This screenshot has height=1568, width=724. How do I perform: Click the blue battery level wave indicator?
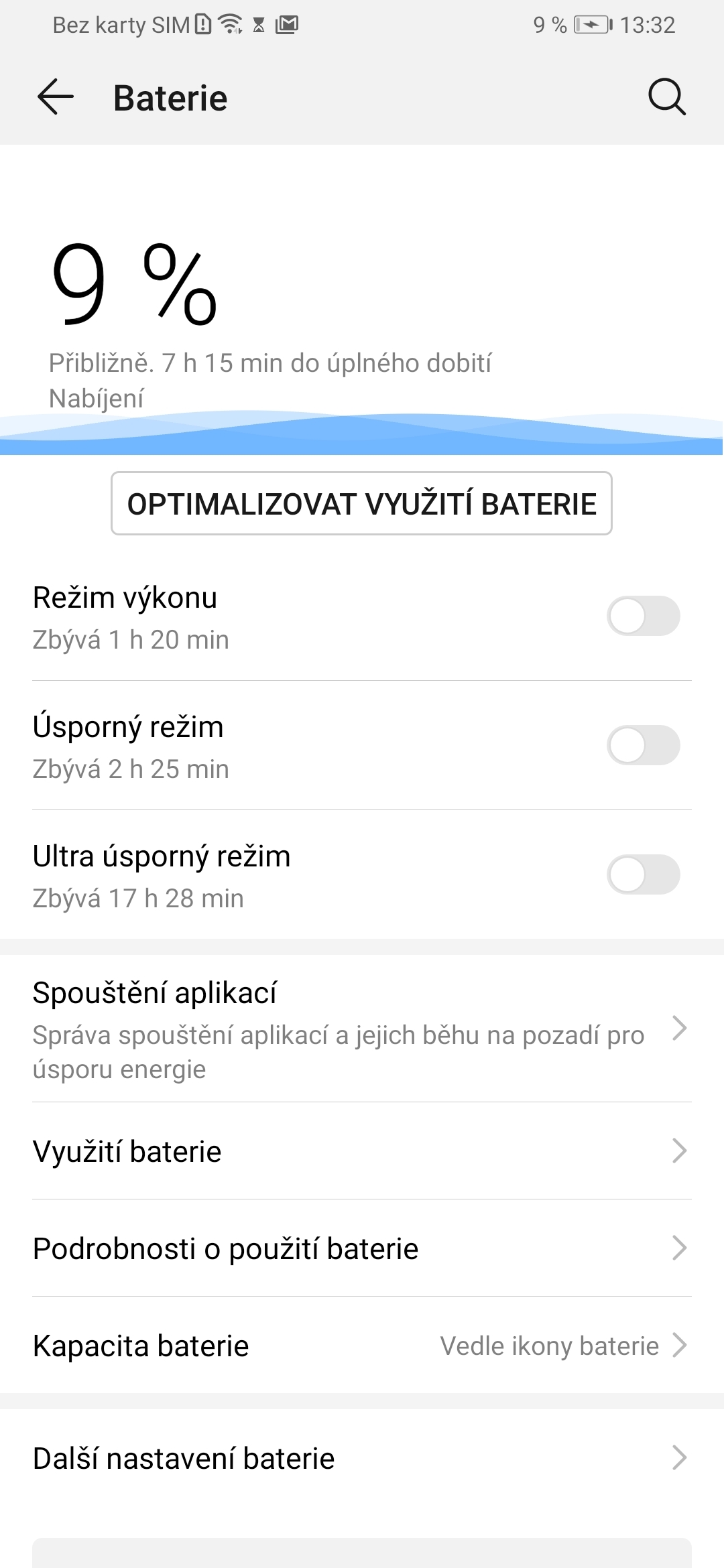point(362,436)
